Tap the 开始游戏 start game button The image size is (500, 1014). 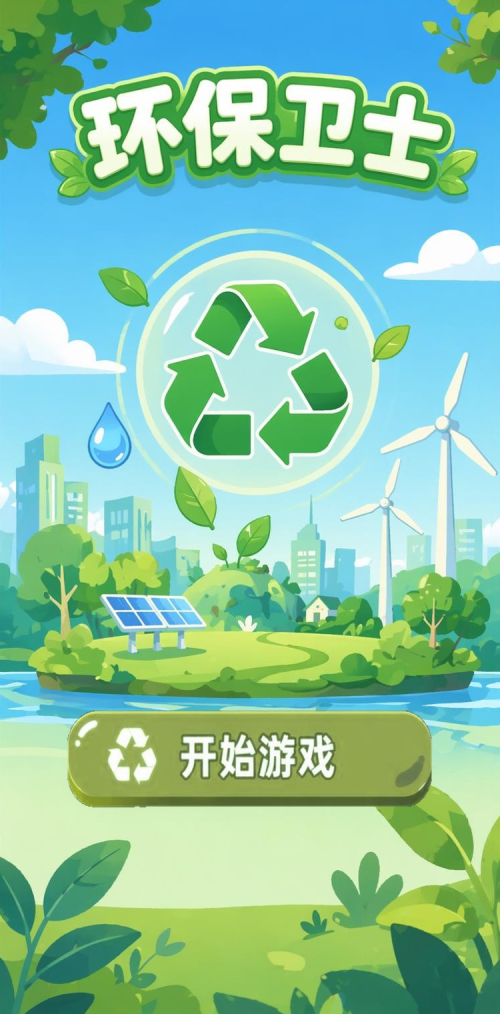tap(250, 758)
